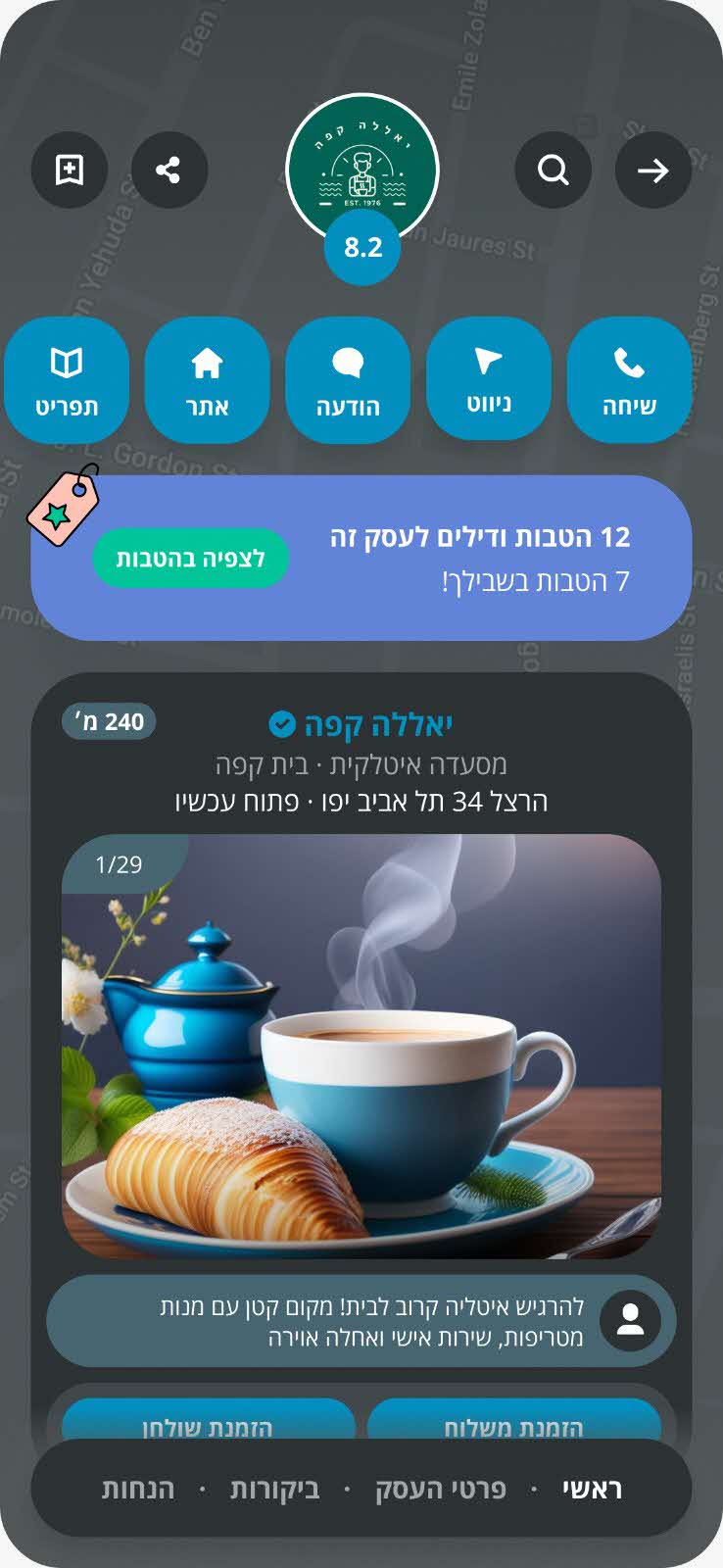Switch to the פרטי העסק tab

tap(441, 1489)
